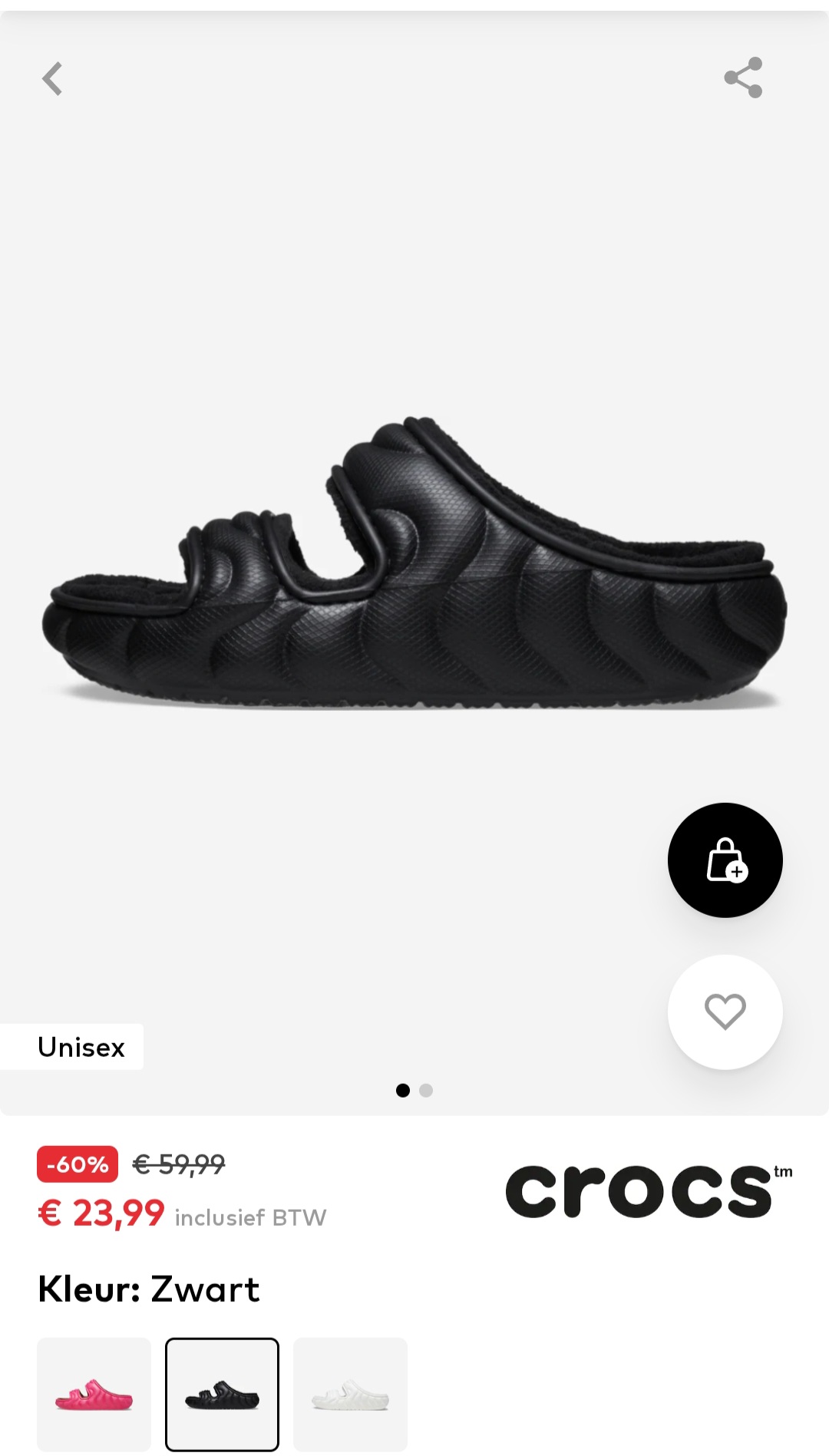Save the item to the wishlist
This screenshot has width=829, height=1456.
725,1011
